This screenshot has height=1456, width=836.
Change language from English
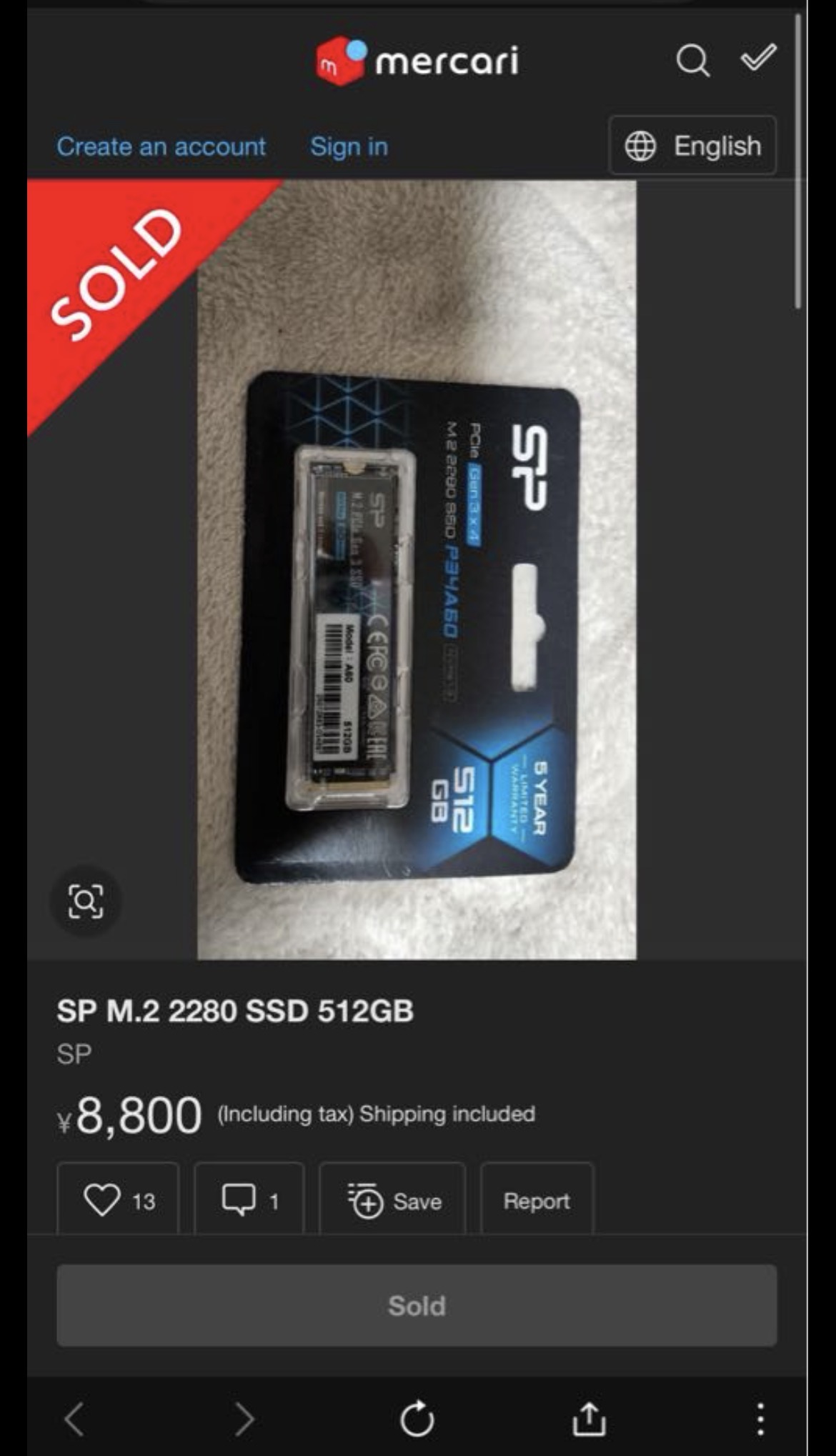(692, 146)
